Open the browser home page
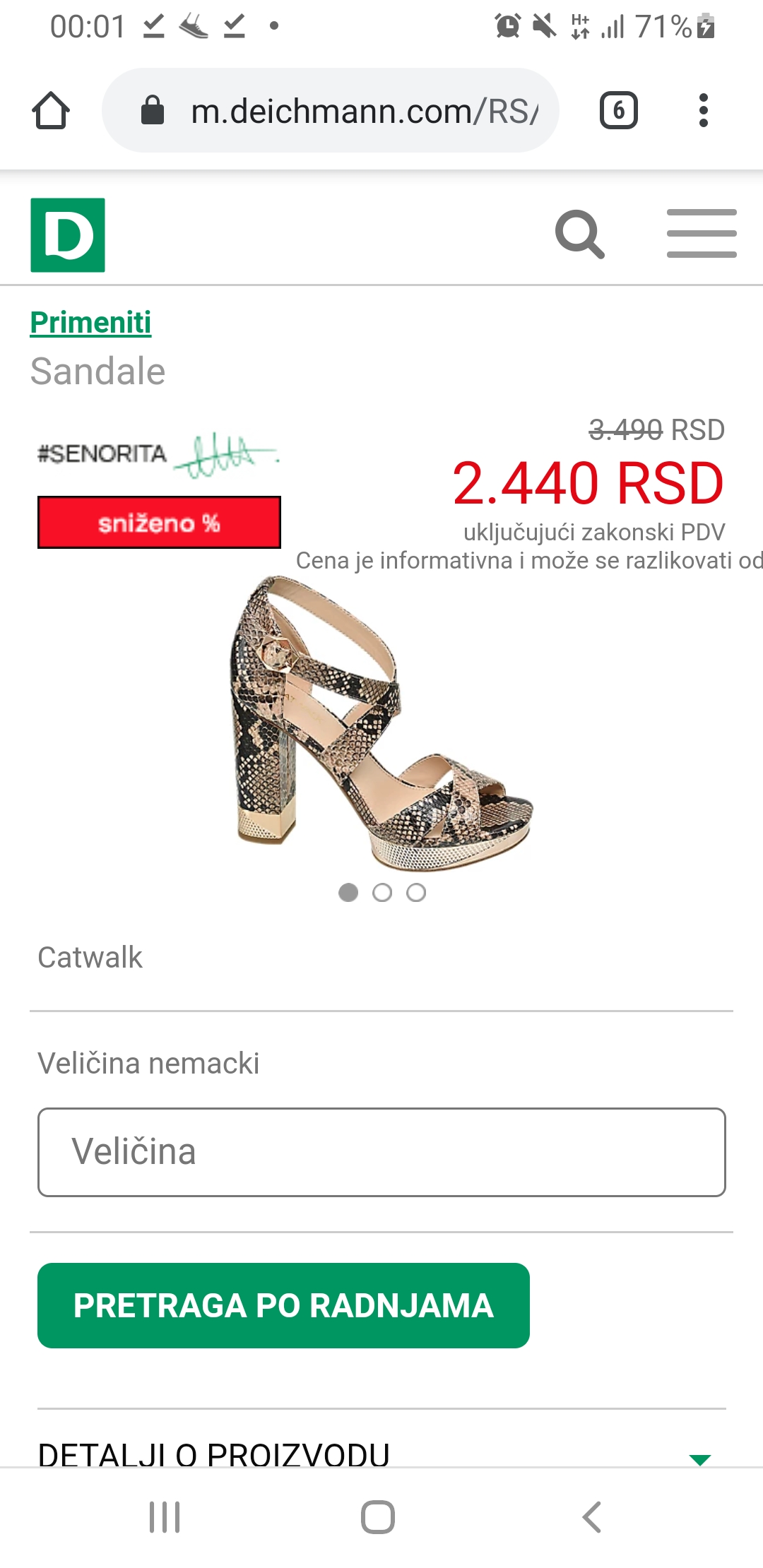Image resolution: width=763 pixels, height=1568 pixels. [51, 110]
